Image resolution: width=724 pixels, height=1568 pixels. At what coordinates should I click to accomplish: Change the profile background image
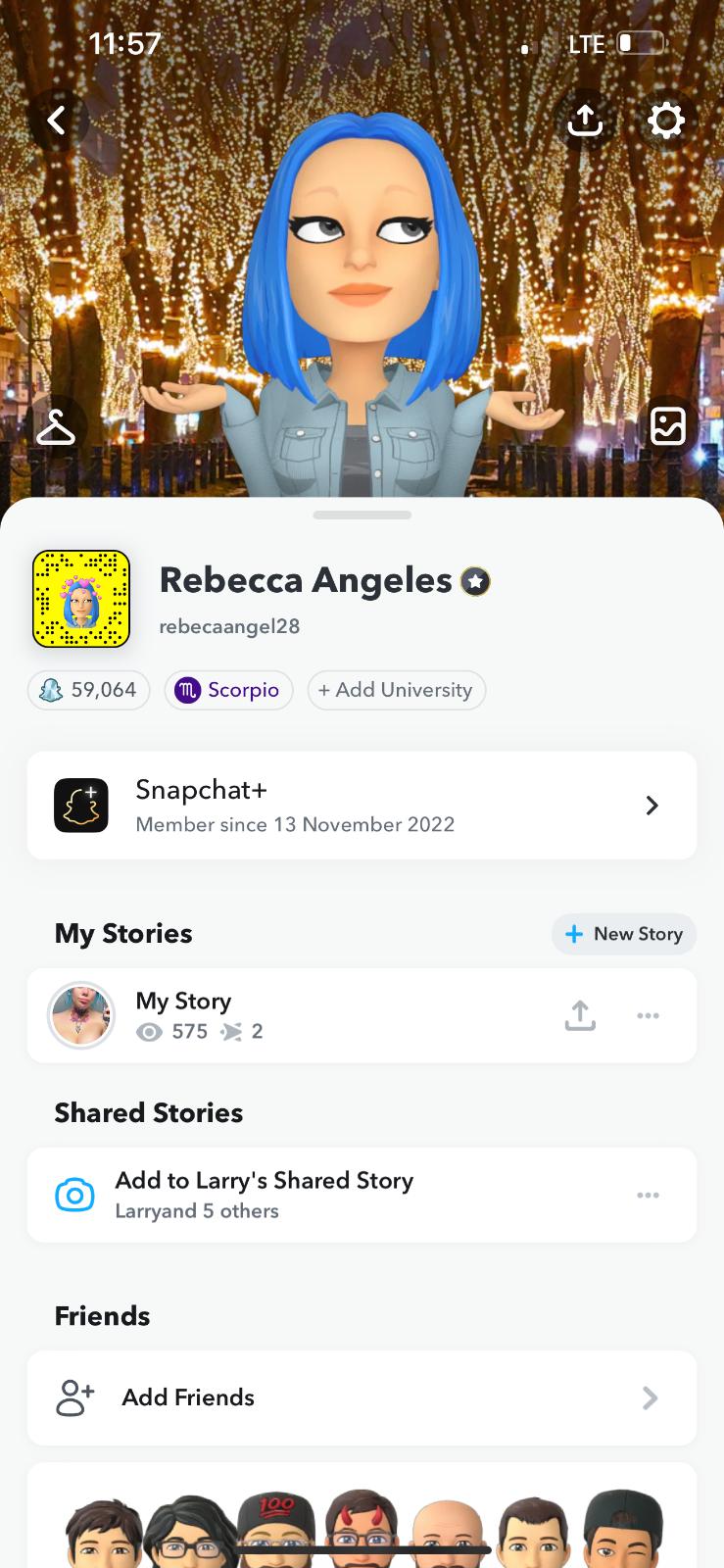click(668, 426)
